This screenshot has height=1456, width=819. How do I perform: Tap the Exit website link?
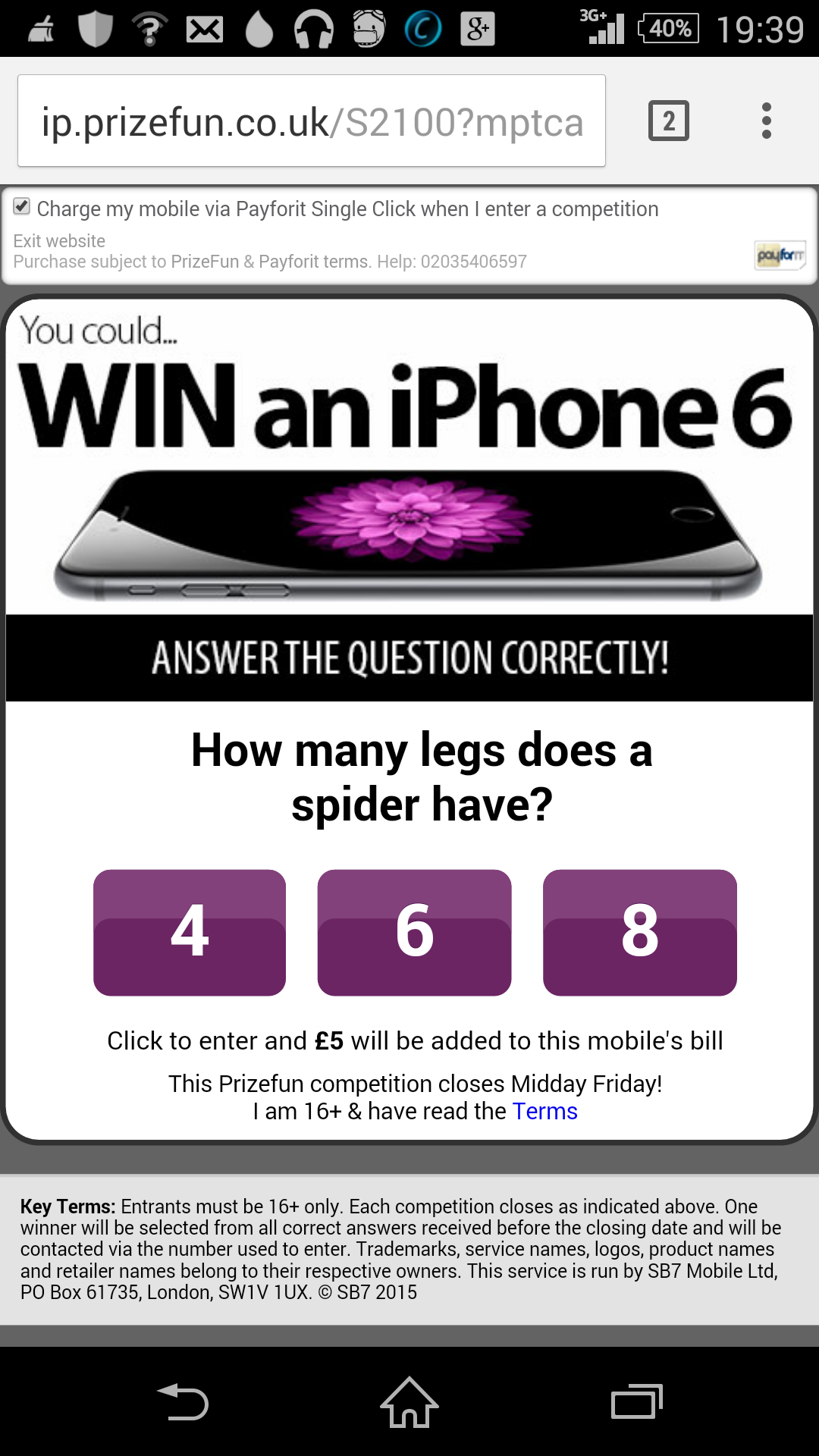click(59, 241)
